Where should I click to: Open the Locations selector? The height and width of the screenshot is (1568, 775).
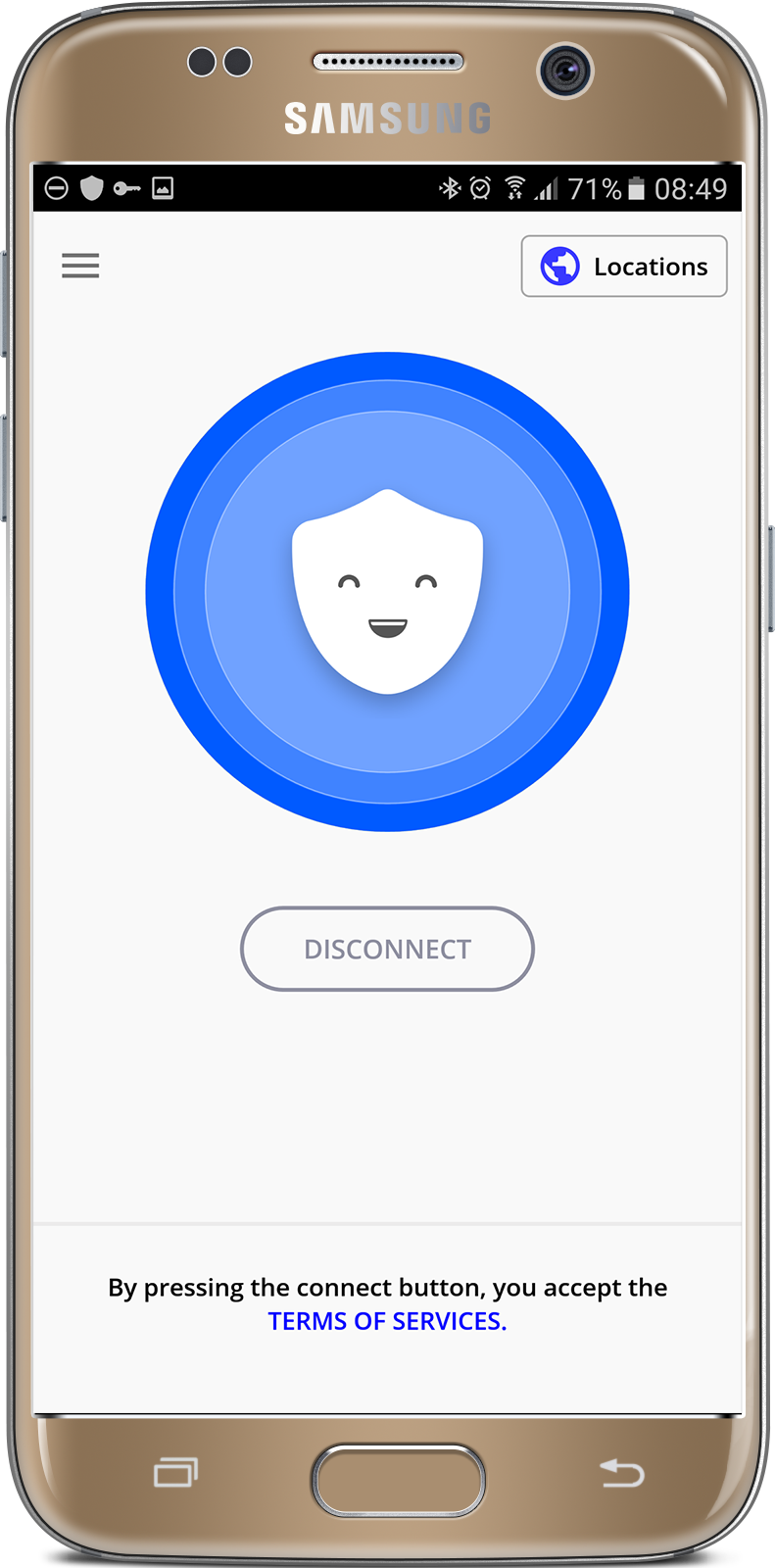pyautogui.click(x=624, y=266)
